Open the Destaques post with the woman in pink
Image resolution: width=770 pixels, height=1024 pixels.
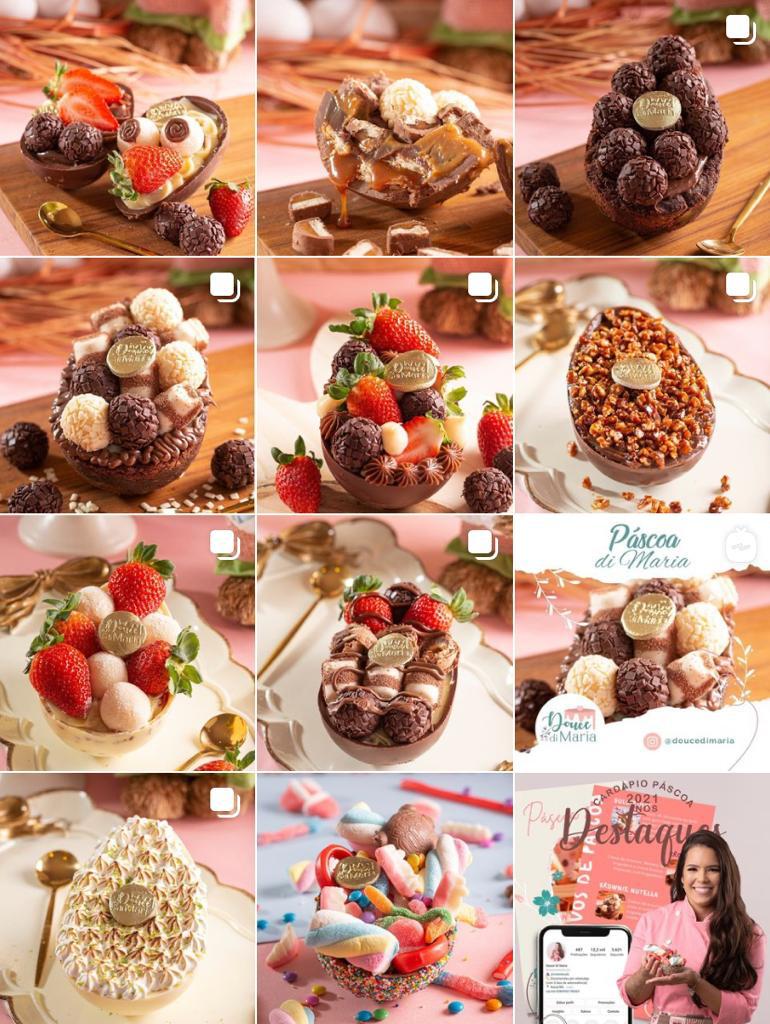click(x=642, y=899)
